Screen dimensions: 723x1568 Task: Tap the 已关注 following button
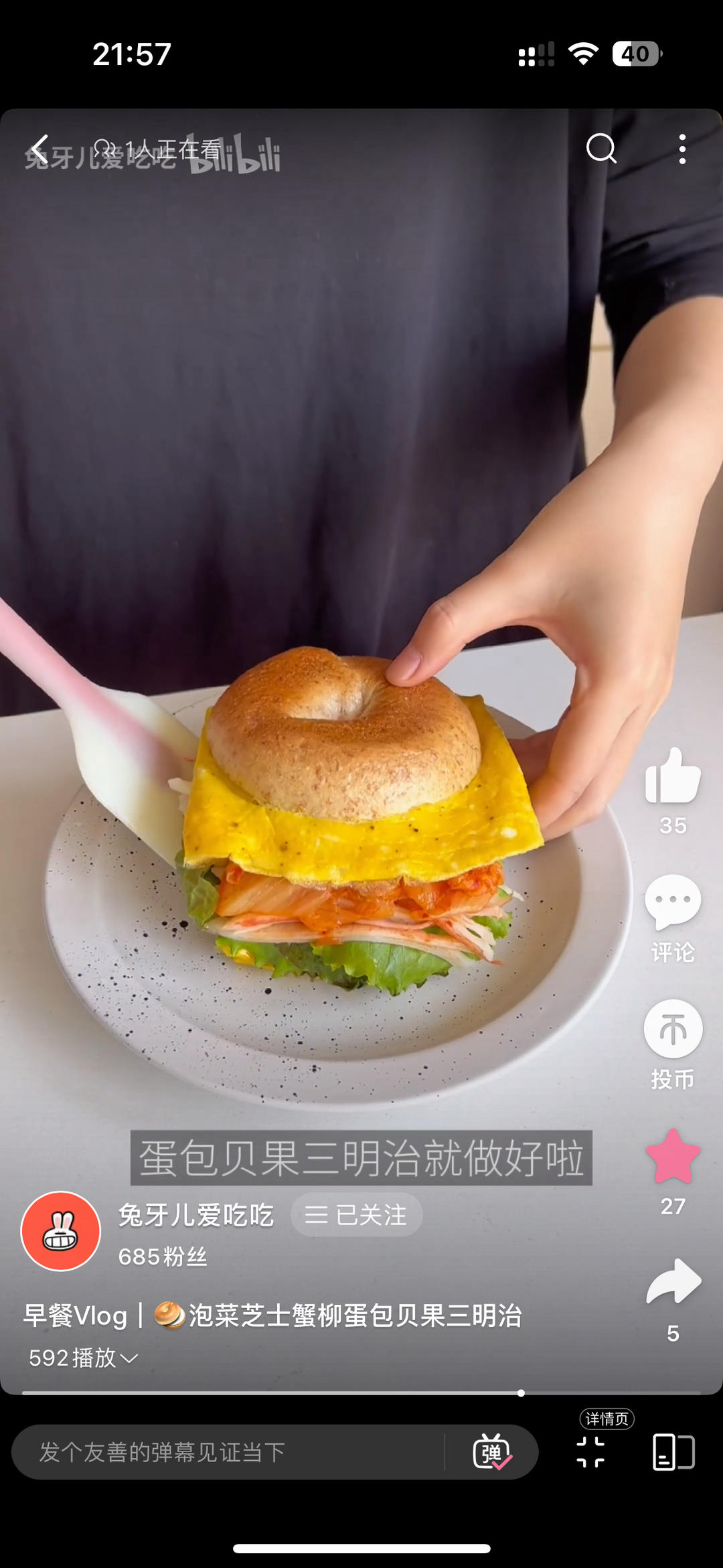pyautogui.click(x=356, y=1215)
